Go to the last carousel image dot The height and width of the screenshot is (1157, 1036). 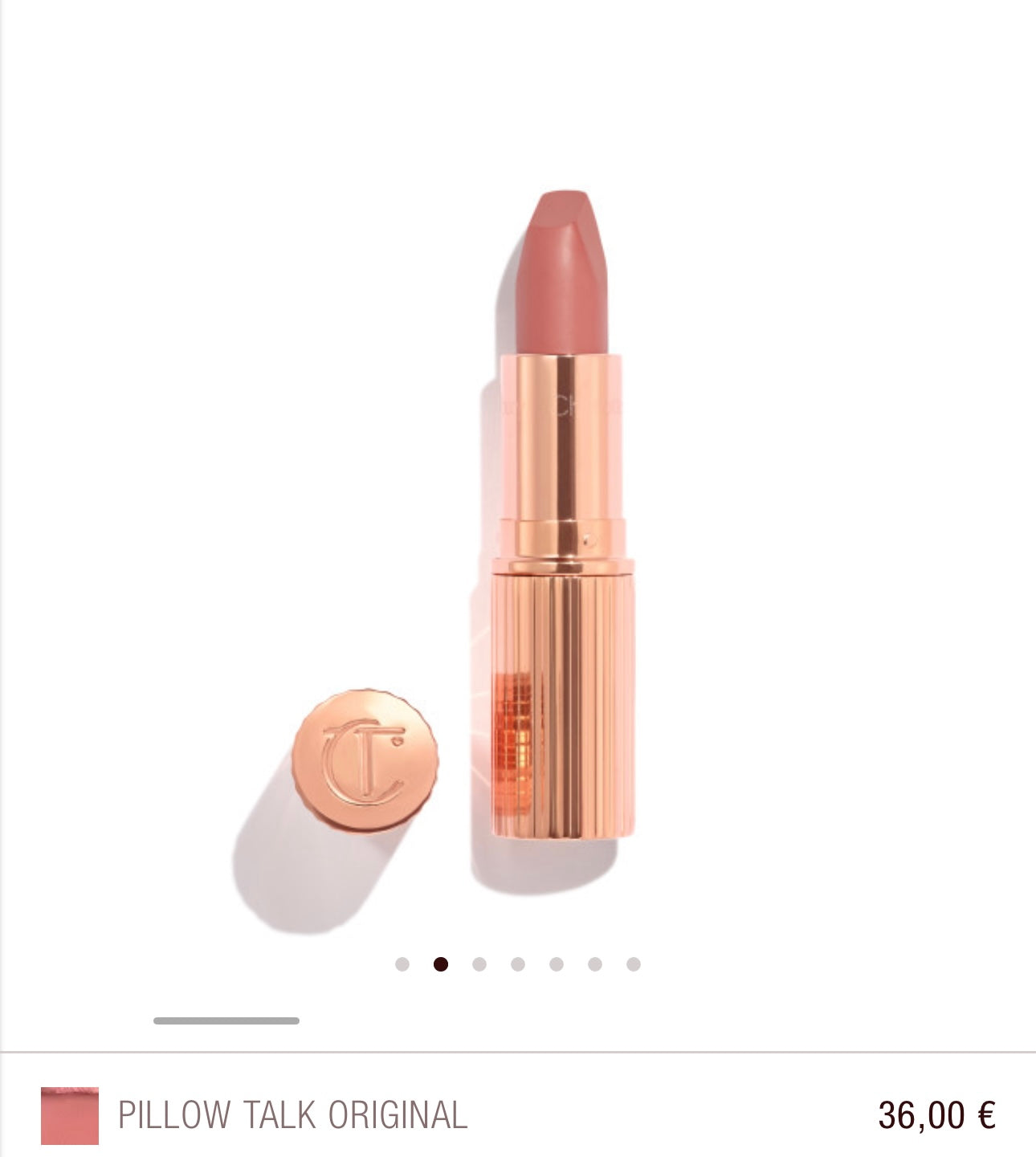tap(634, 964)
